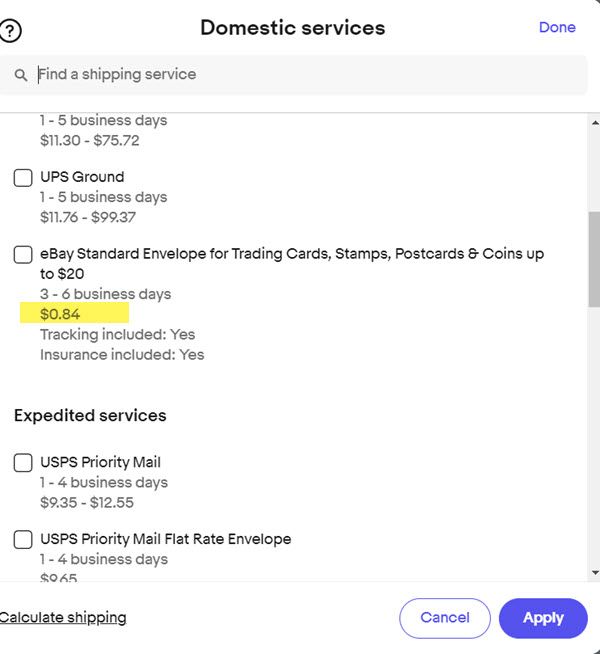
Task: Tick the USPS Priority Mail checkbox
Action: (x=23, y=463)
